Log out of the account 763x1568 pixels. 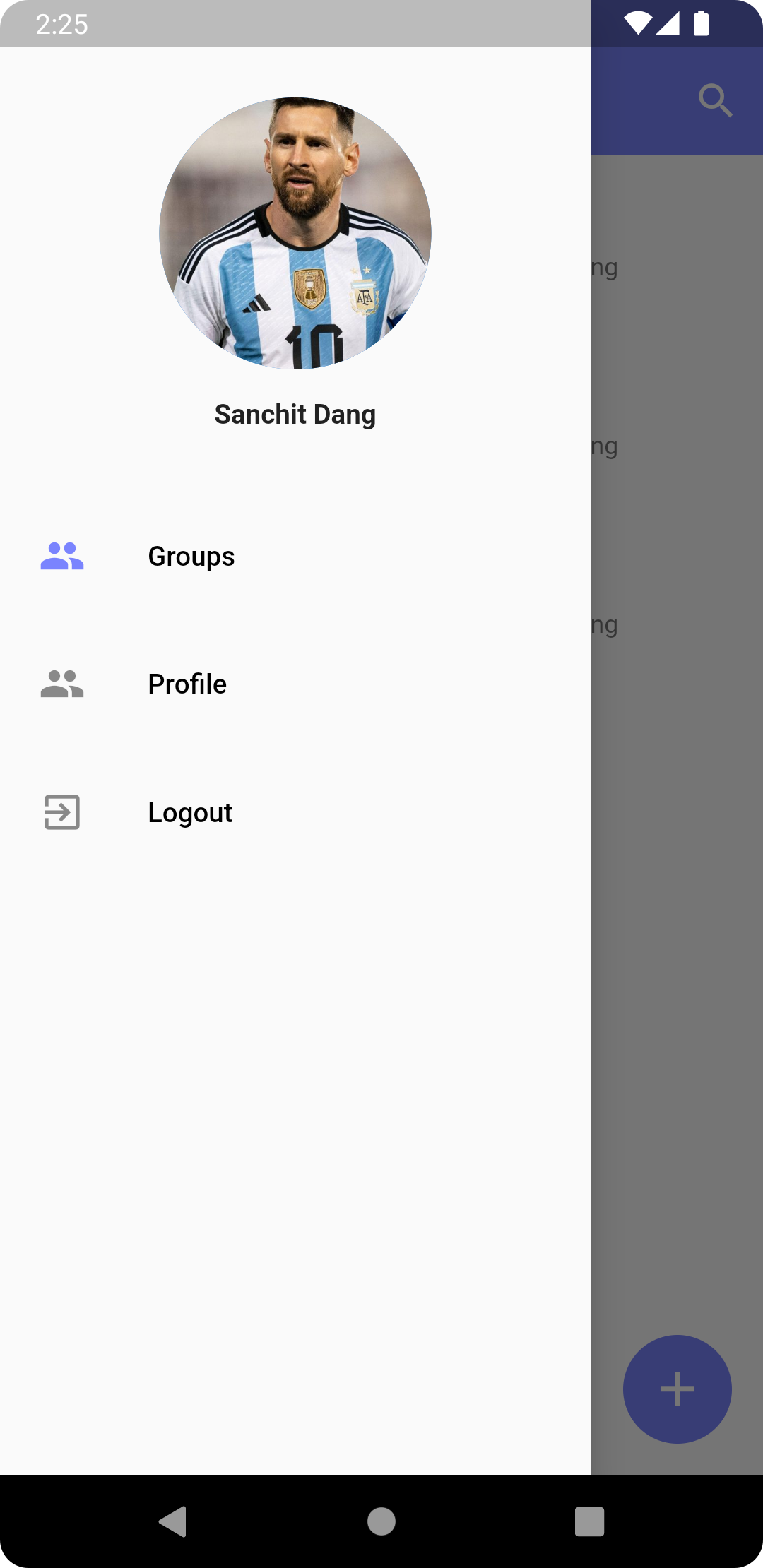pos(189,813)
